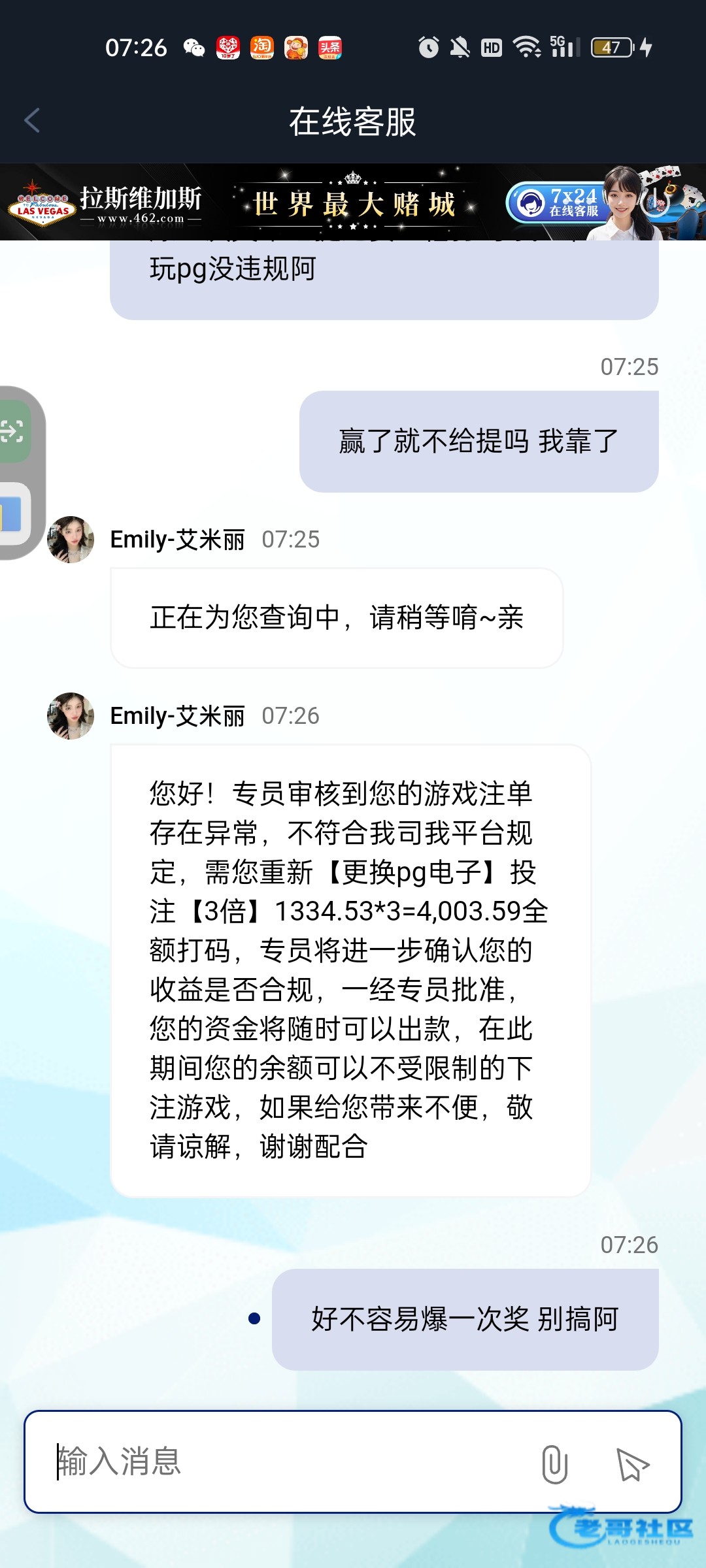Send the message with the arrow icon
The image size is (706, 1568).
(633, 1463)
